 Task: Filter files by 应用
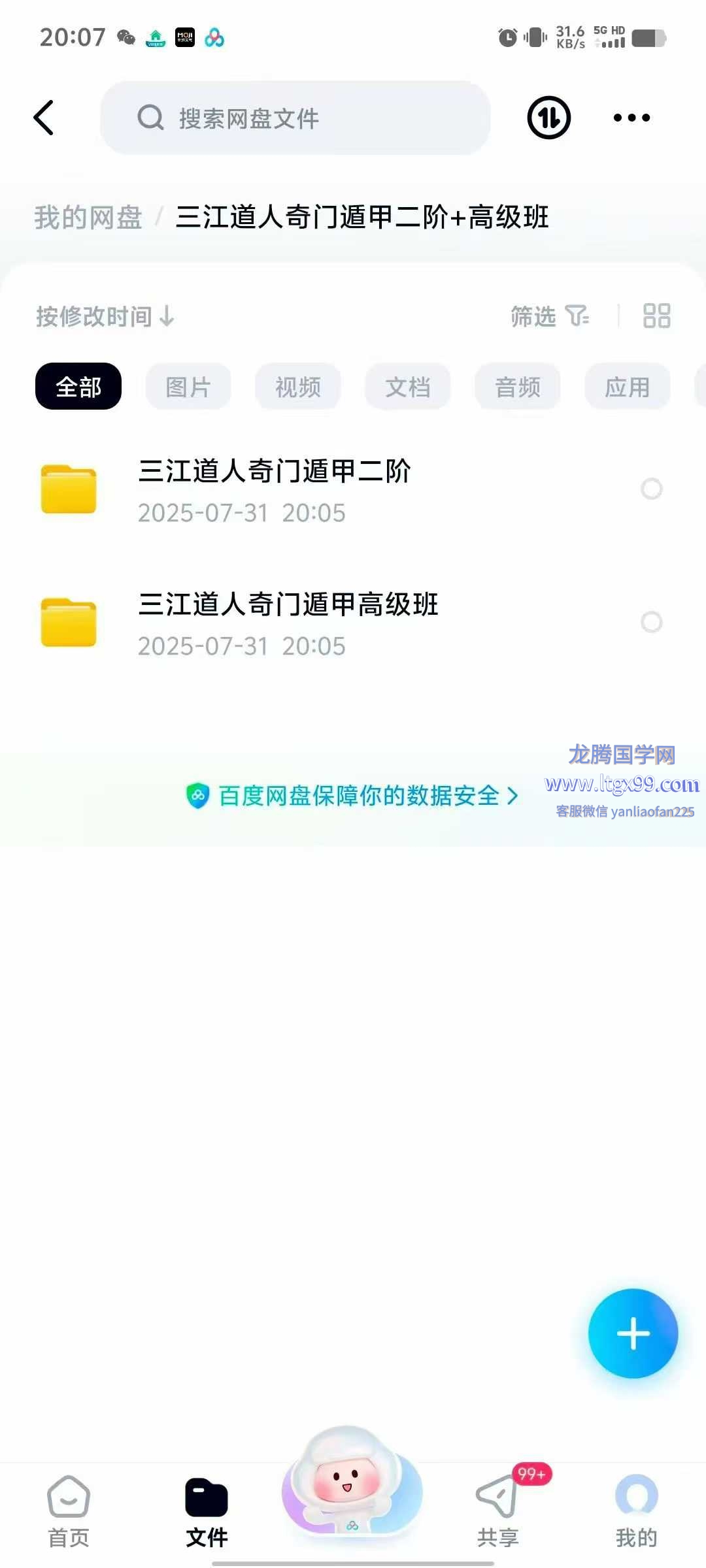click(628, 387)
